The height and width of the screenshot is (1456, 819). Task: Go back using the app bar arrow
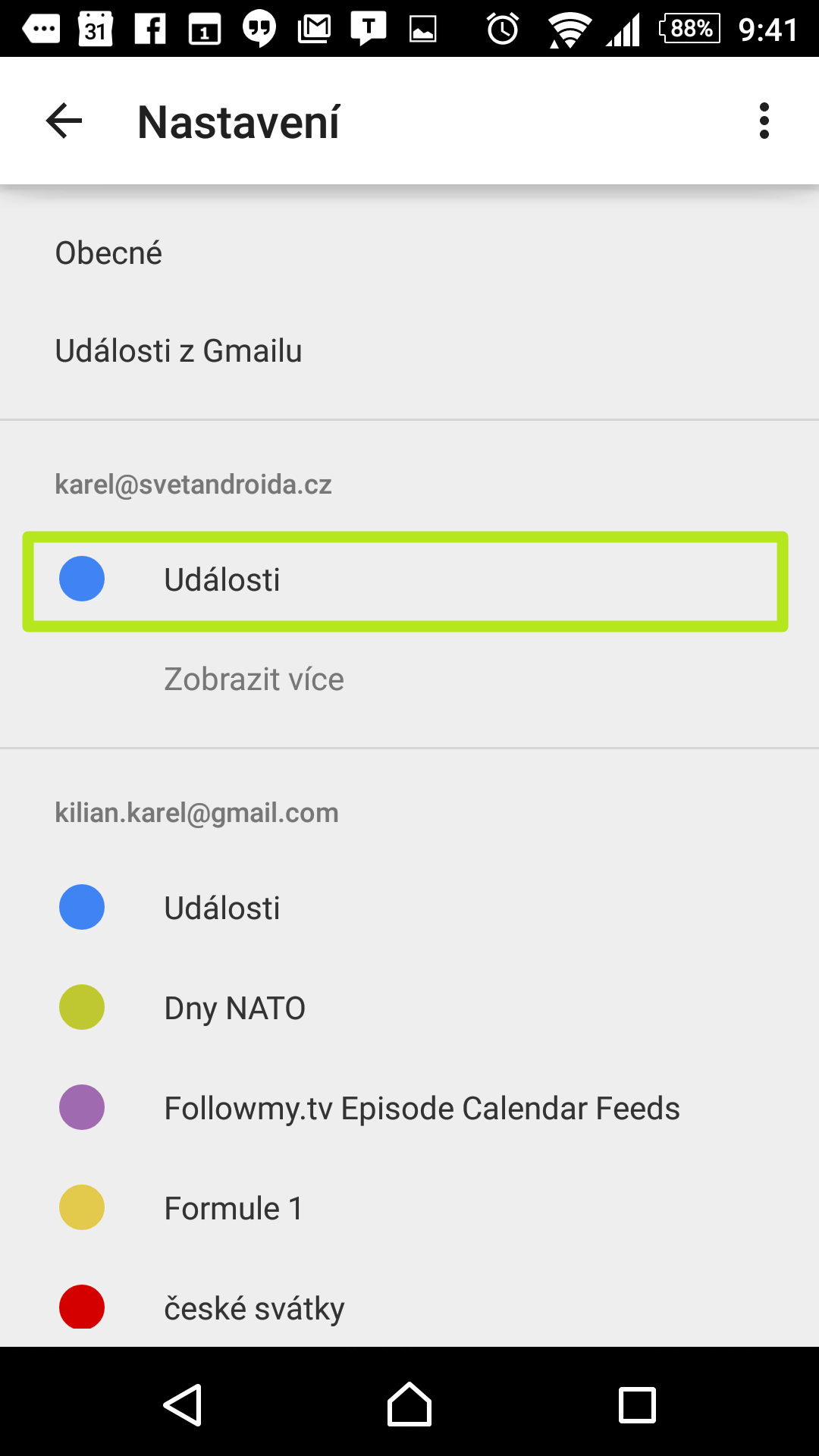tap(64, 121)
